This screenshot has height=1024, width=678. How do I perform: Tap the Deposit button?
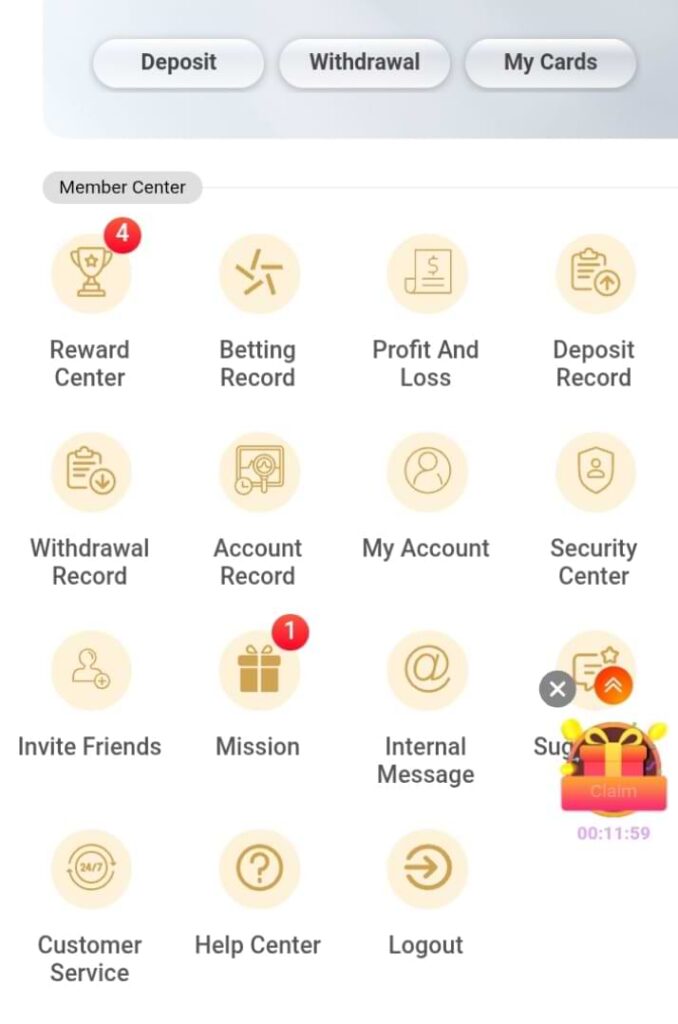(178, 63)
